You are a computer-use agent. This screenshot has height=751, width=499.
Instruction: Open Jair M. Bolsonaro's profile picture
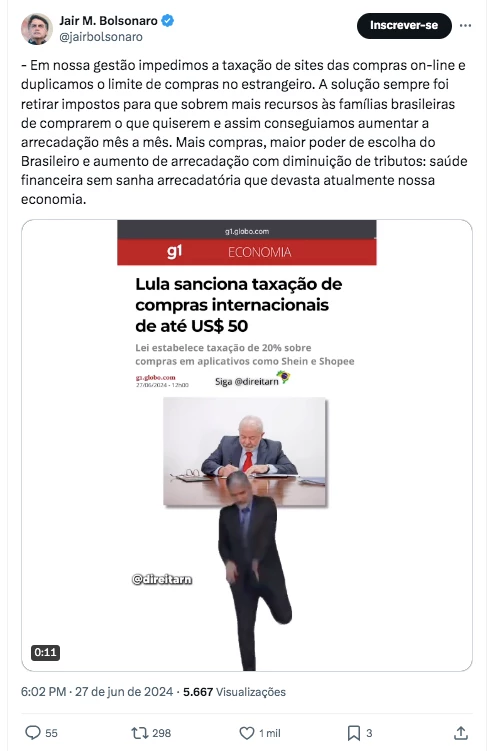[x=36, y=29]
